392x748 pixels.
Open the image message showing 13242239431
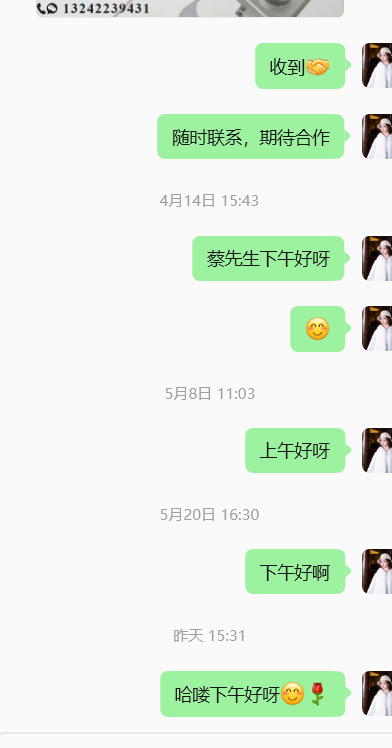click(190, 8)
